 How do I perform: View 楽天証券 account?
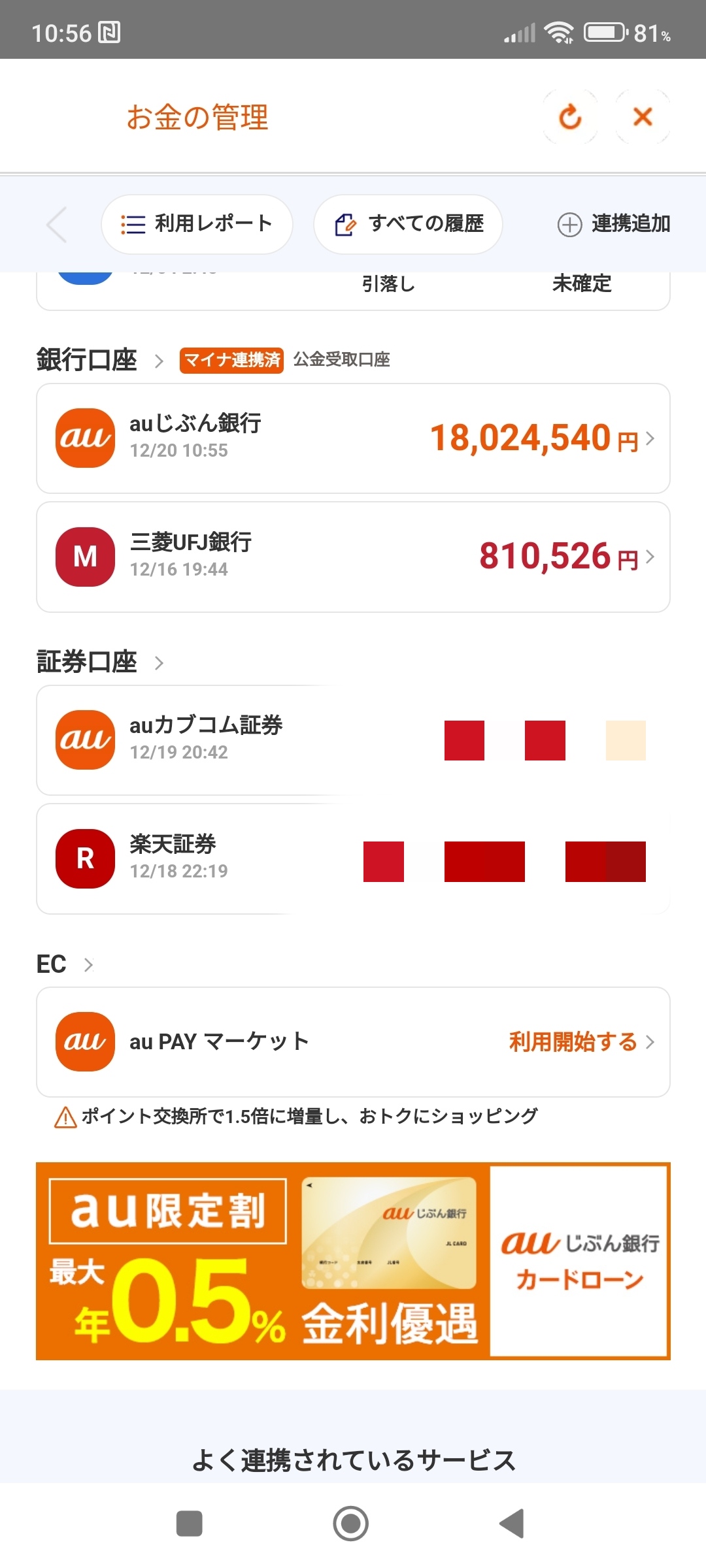(x=353, y=859)
